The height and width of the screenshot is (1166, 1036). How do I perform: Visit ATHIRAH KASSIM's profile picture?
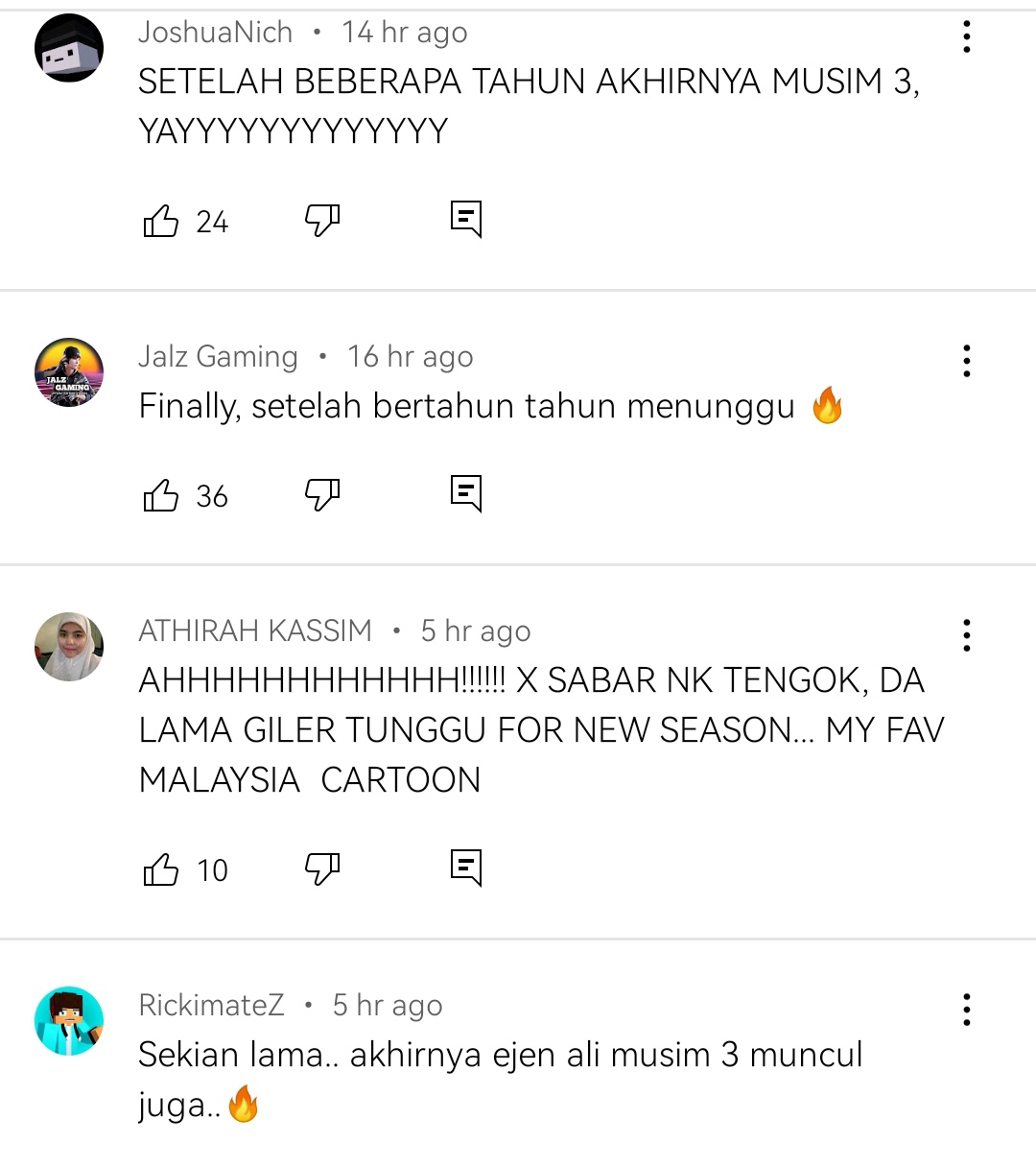coord(69,647)
